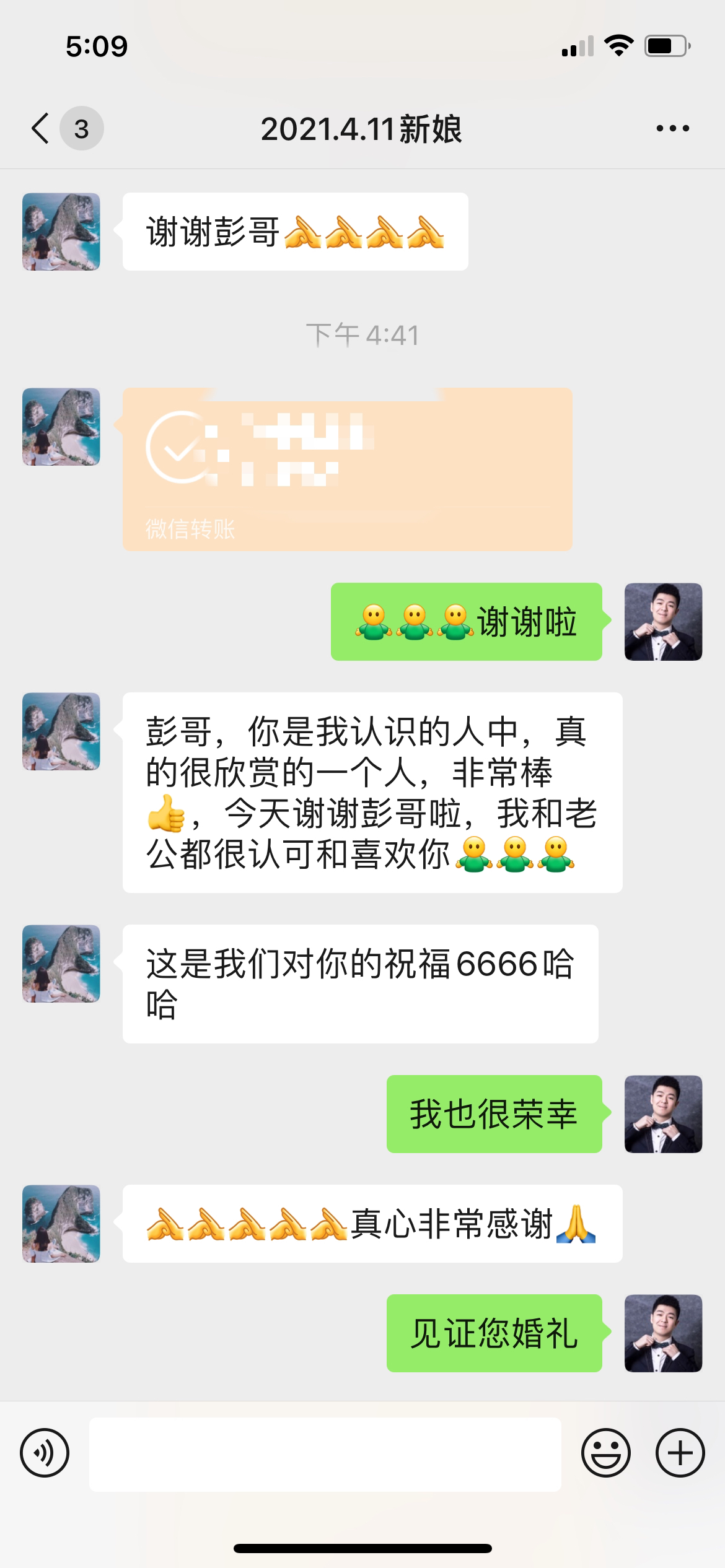Go back to the chat list

(41, 129)
